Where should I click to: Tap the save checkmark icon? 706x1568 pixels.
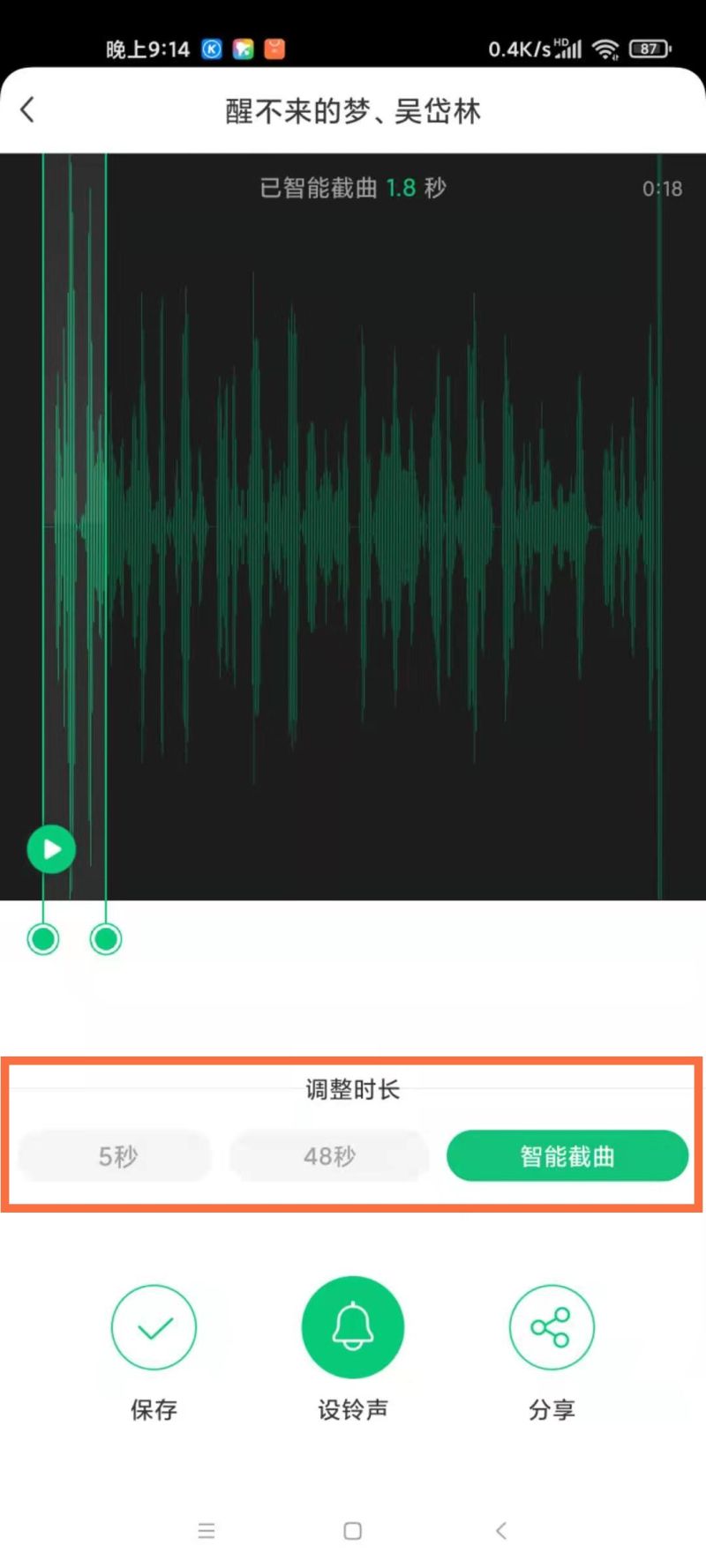pos(154,1326)
